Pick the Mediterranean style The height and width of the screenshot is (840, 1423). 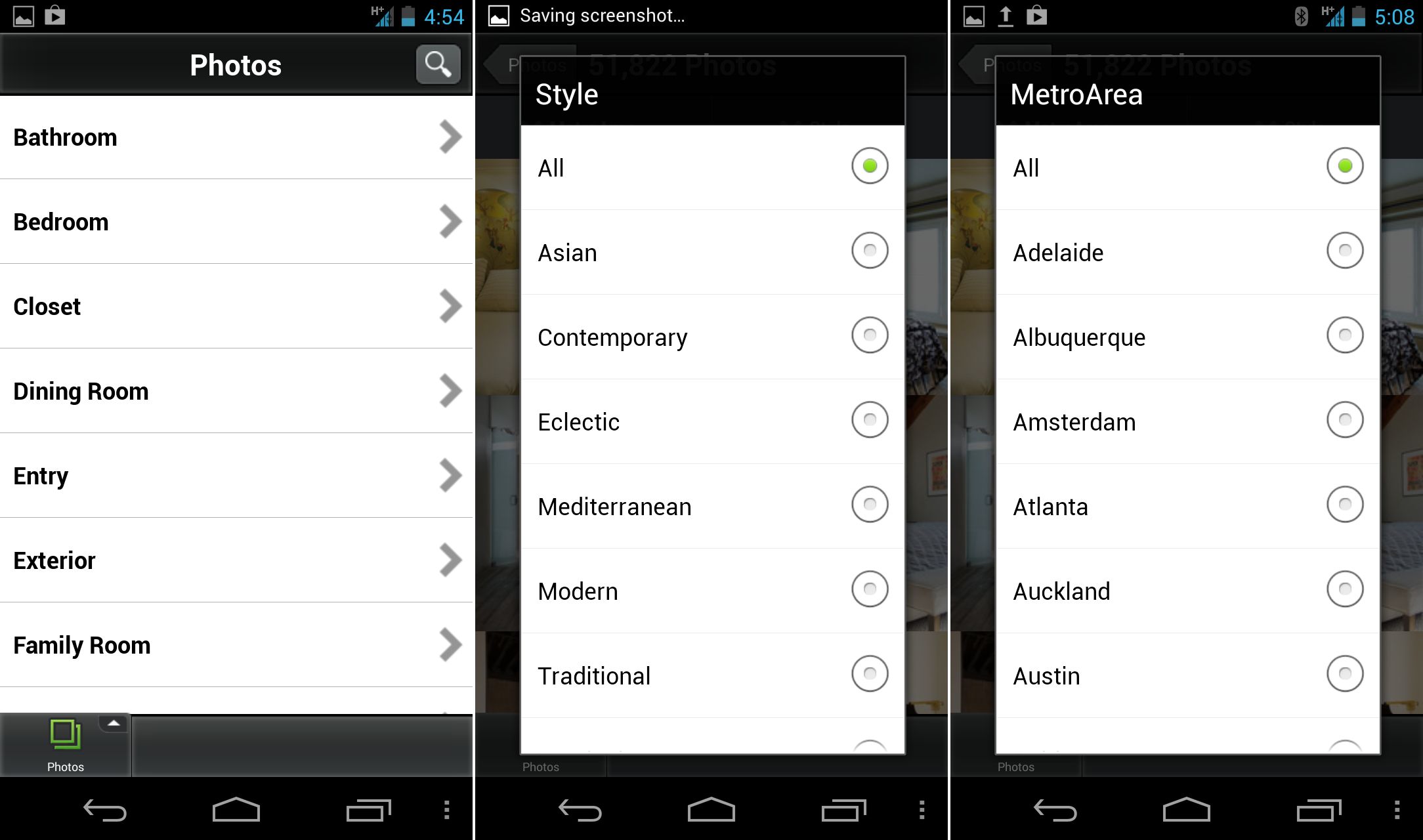pos(712,507)
